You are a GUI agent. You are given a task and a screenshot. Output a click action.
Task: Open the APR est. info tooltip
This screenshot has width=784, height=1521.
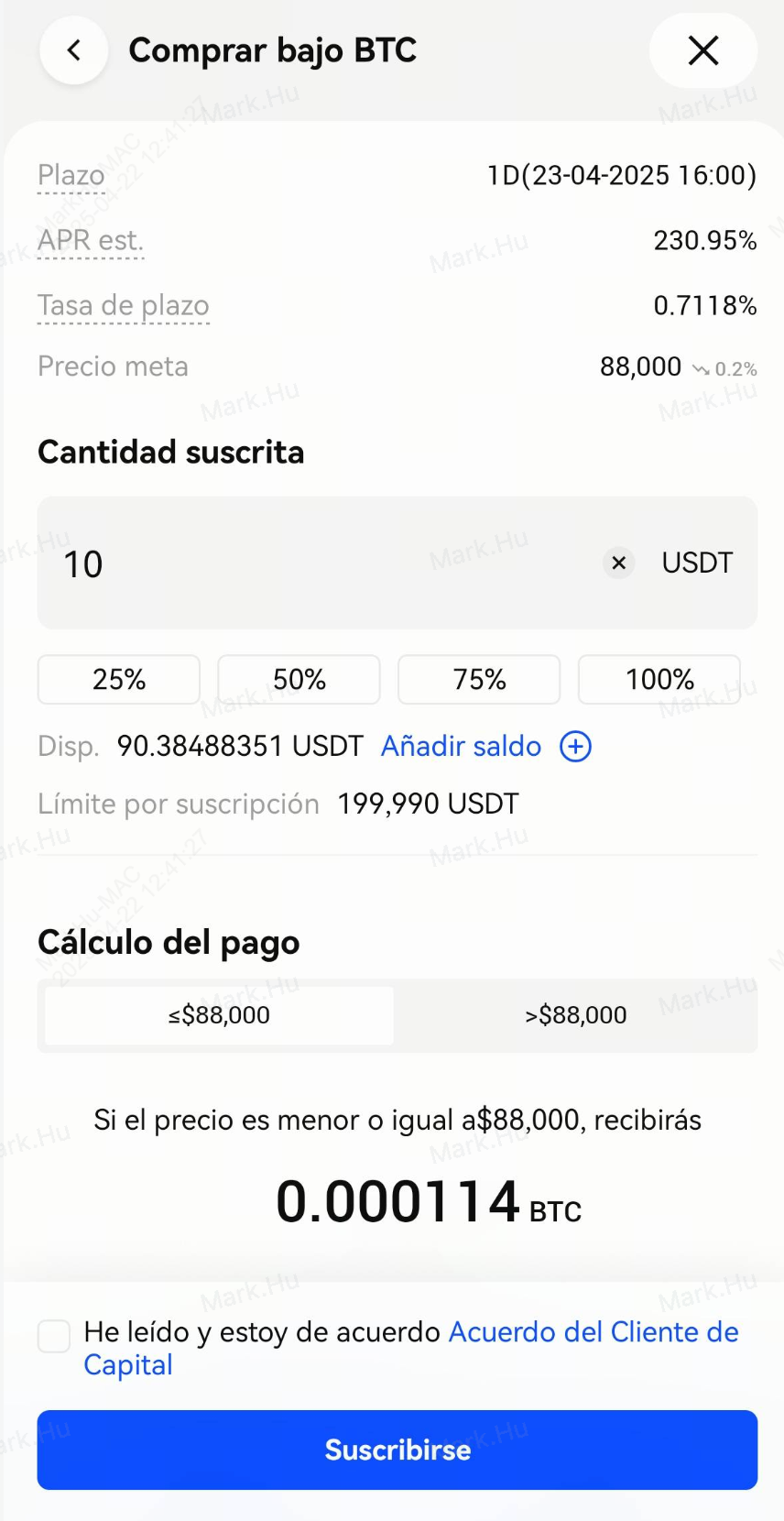click(x=91, y=241)
